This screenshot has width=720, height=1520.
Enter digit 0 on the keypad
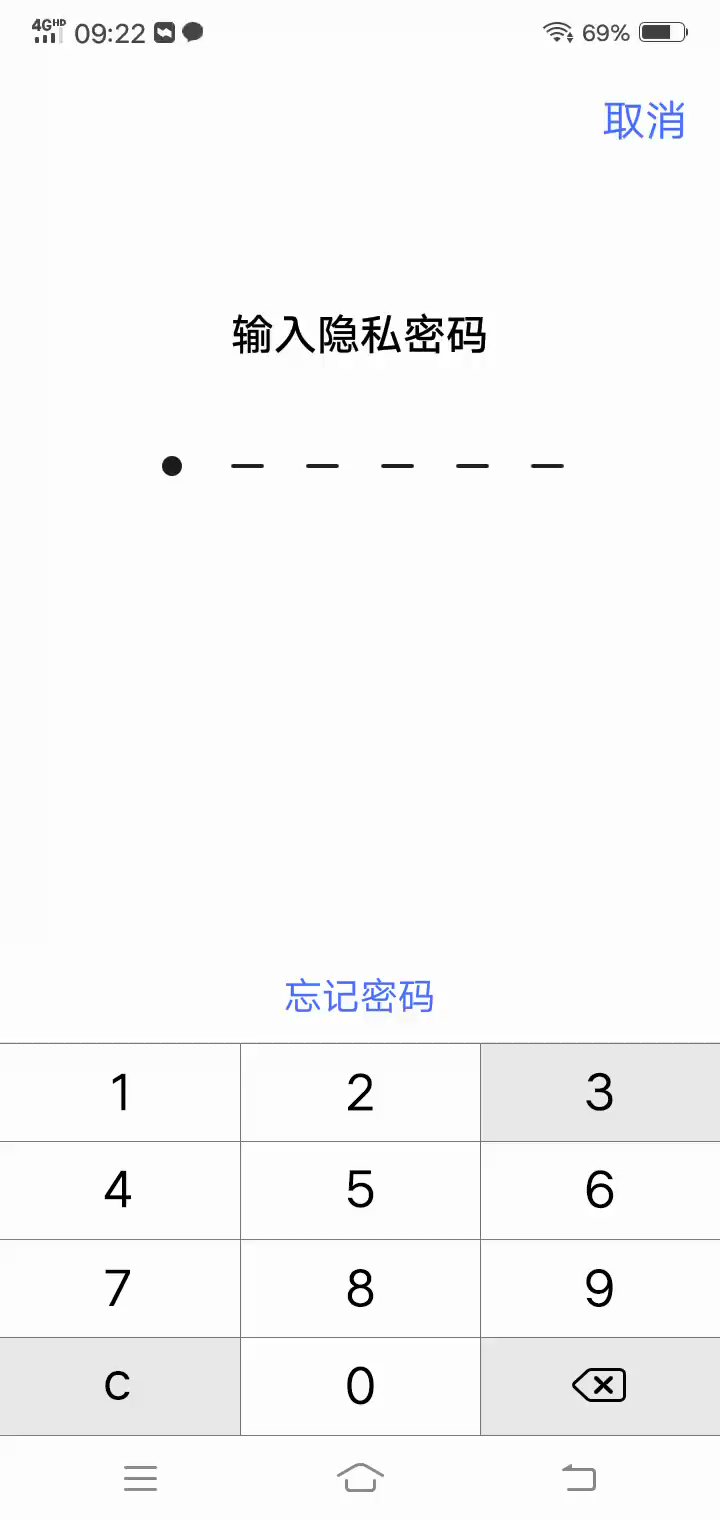(x=360, y=1386)
